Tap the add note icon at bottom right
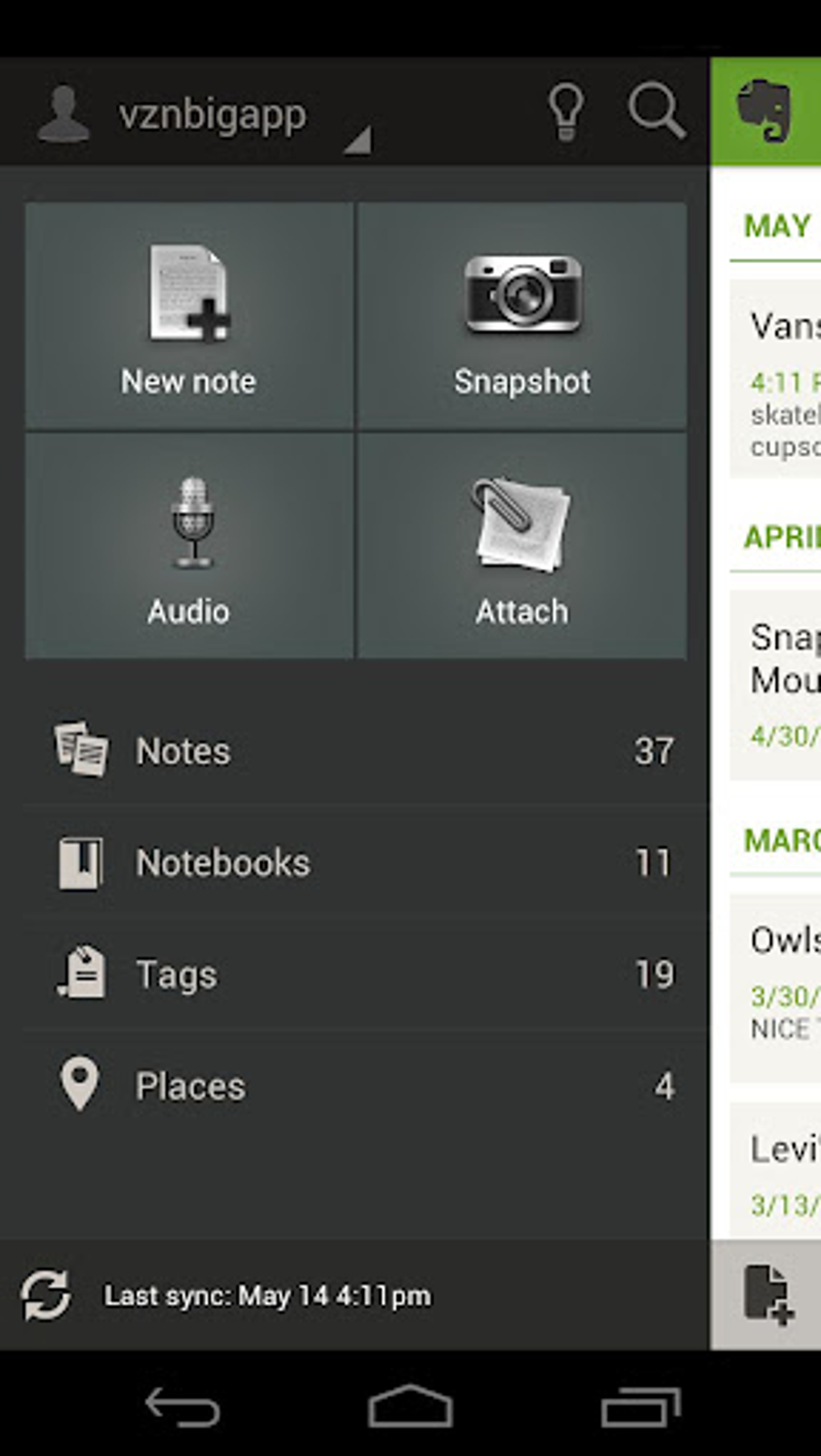 [x=768, y=1294]
